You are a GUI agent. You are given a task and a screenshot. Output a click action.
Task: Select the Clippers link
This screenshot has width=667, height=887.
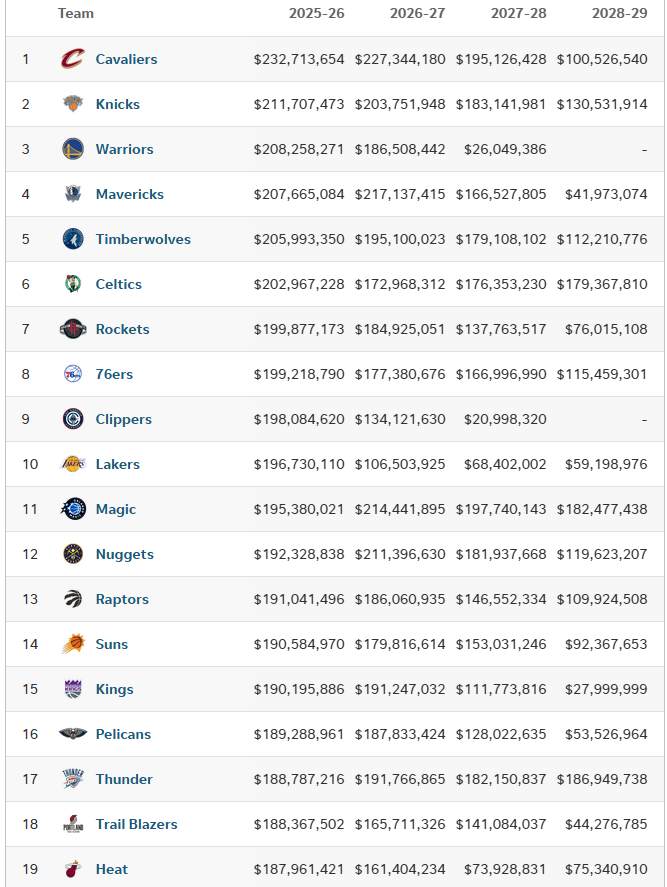123,419
